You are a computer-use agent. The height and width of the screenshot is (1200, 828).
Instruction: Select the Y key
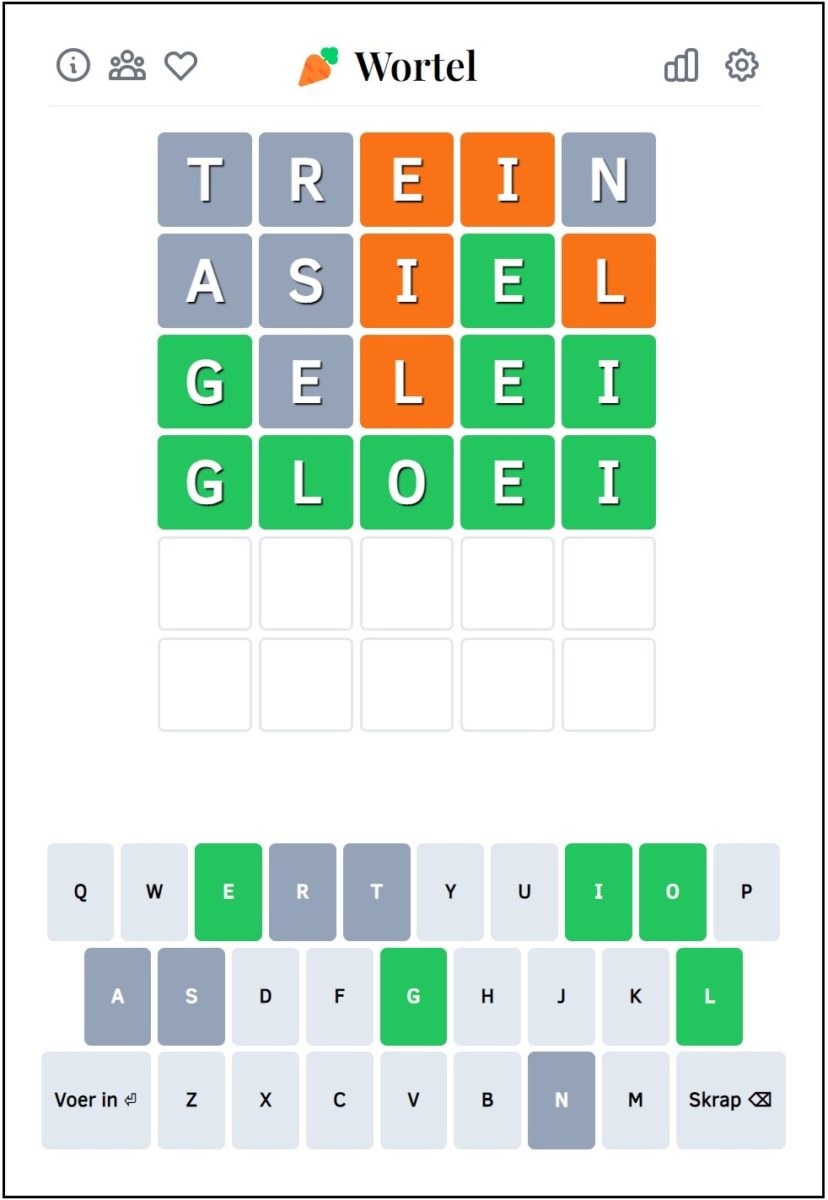point(450,892)
